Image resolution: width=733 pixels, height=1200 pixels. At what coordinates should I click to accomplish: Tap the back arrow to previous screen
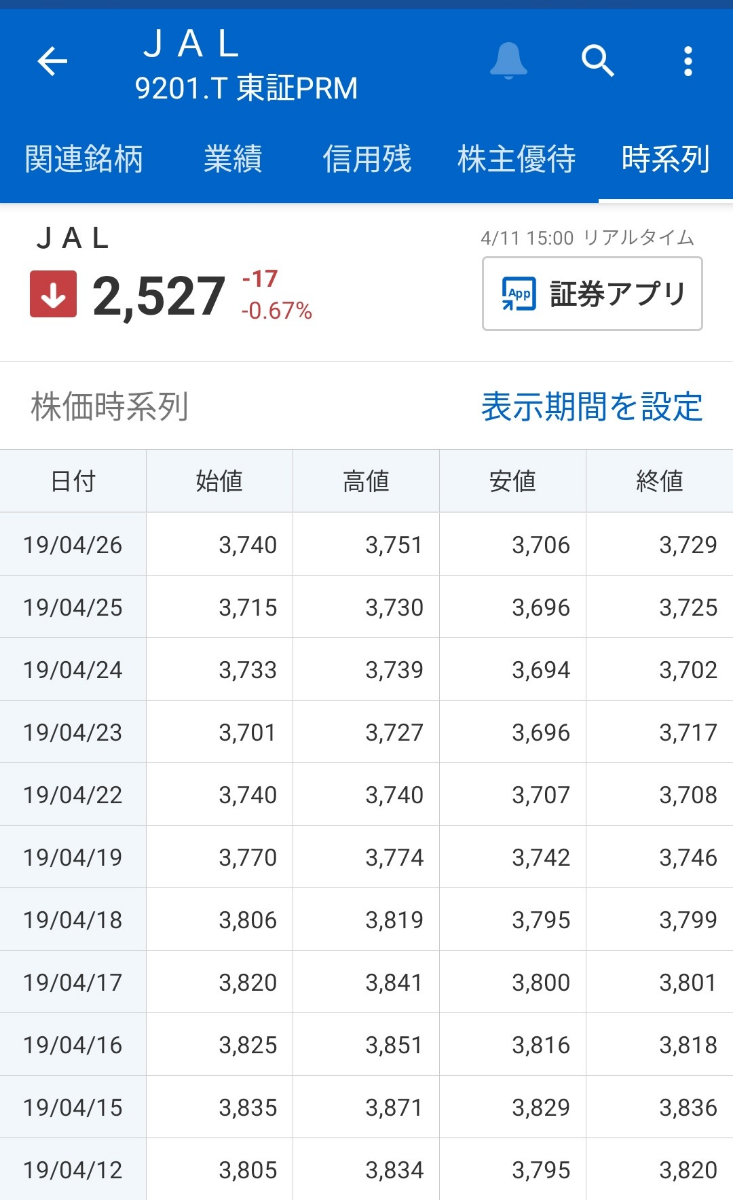52,61
